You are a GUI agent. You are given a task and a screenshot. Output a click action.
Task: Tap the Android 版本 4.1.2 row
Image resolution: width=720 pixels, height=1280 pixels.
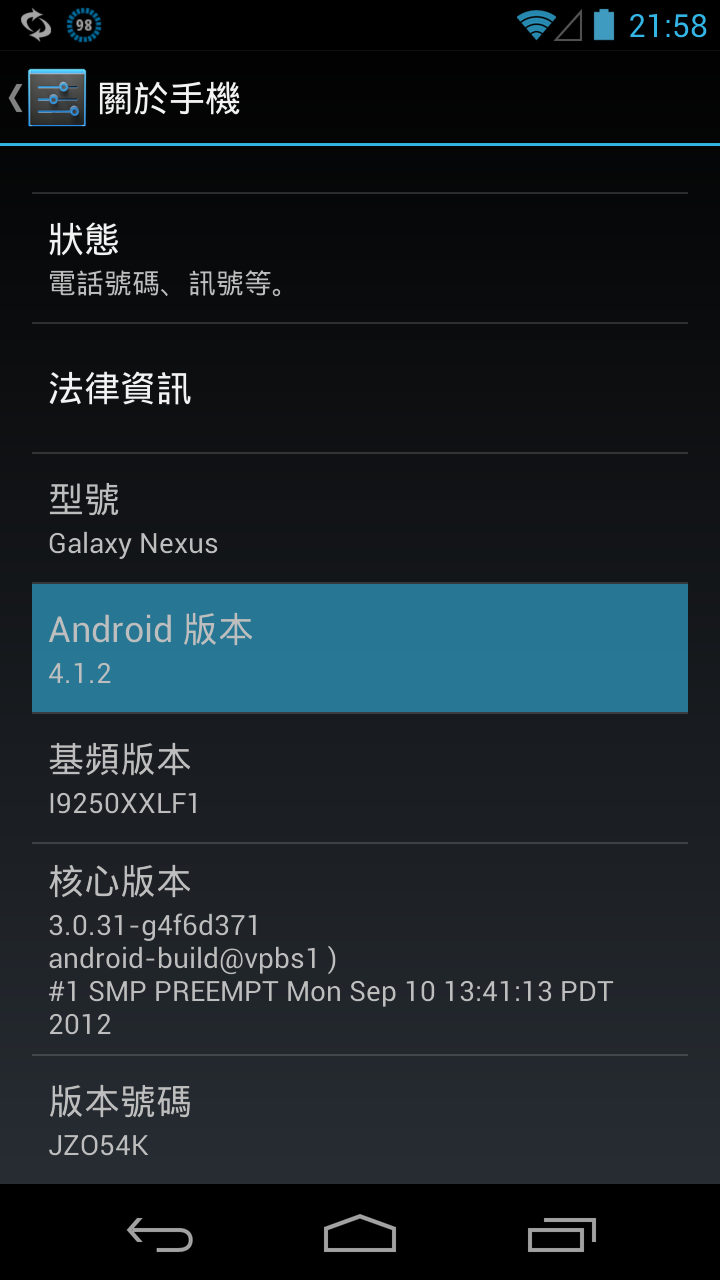pyautogui.click(x=360, y=648)
